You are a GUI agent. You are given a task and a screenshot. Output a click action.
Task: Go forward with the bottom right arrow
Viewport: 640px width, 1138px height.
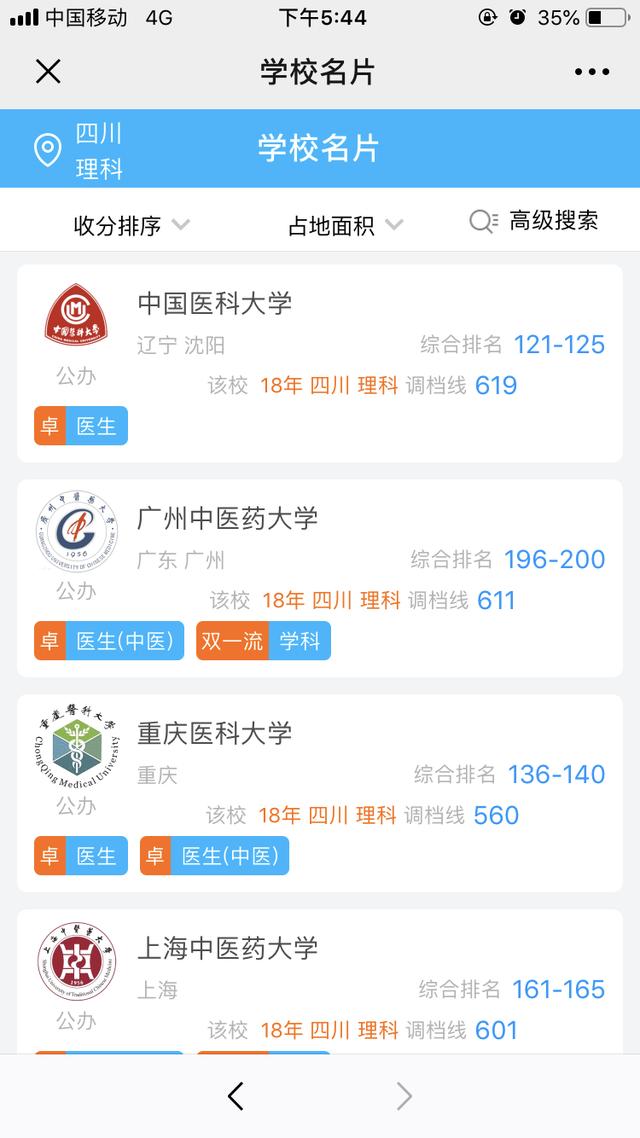(404, 1096)
